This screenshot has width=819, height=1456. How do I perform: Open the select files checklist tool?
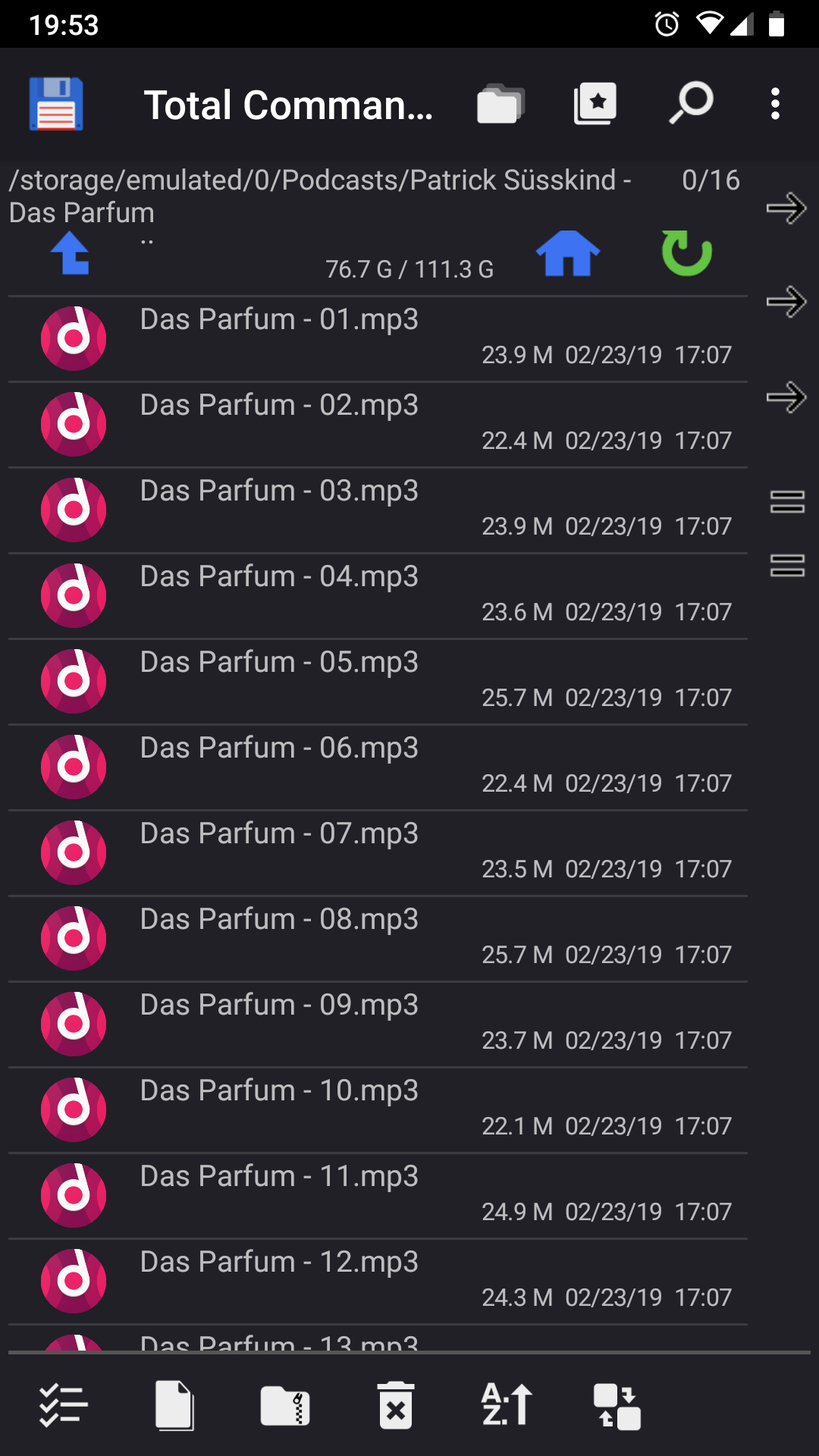pos(64,1405)
